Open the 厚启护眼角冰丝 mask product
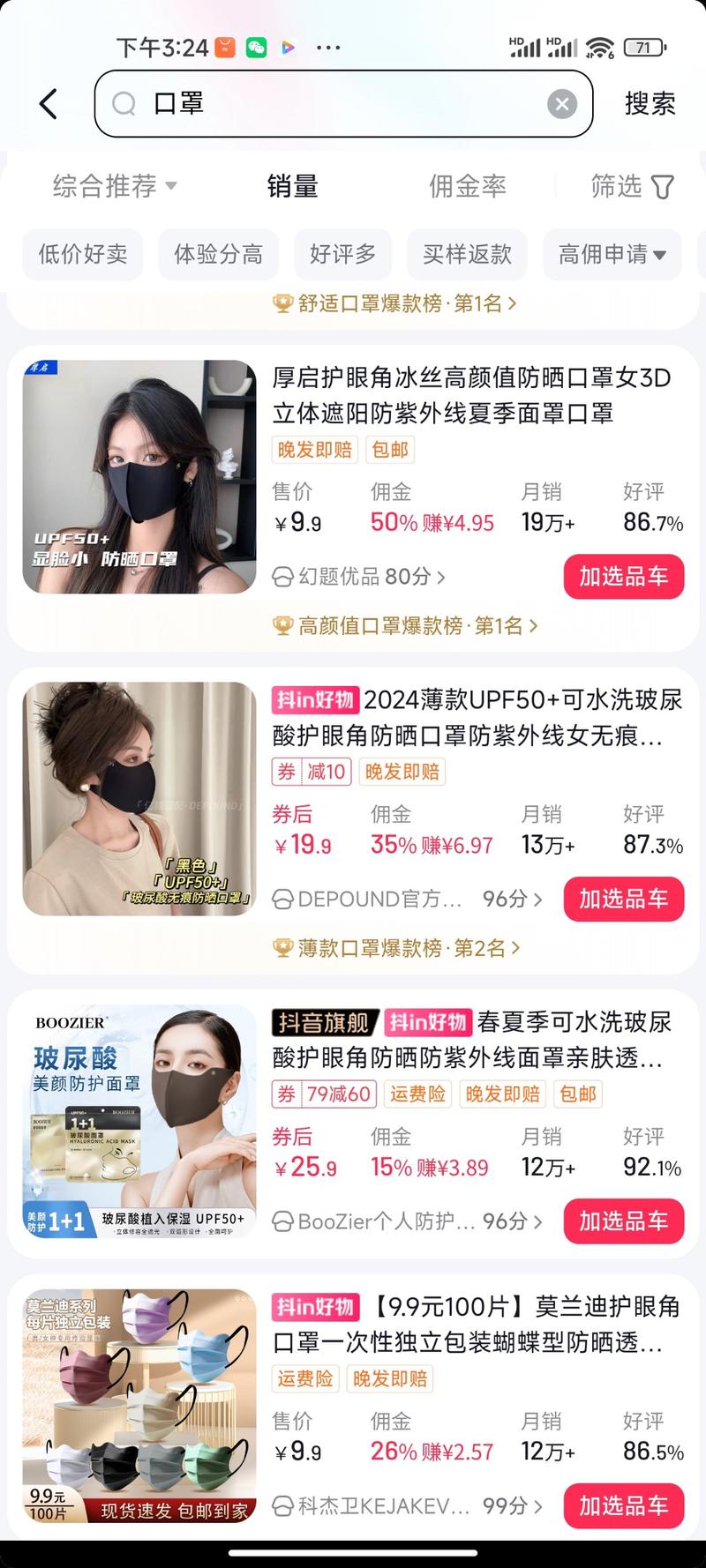Viewport: 706px width, 1568px height. coord(471,395)
